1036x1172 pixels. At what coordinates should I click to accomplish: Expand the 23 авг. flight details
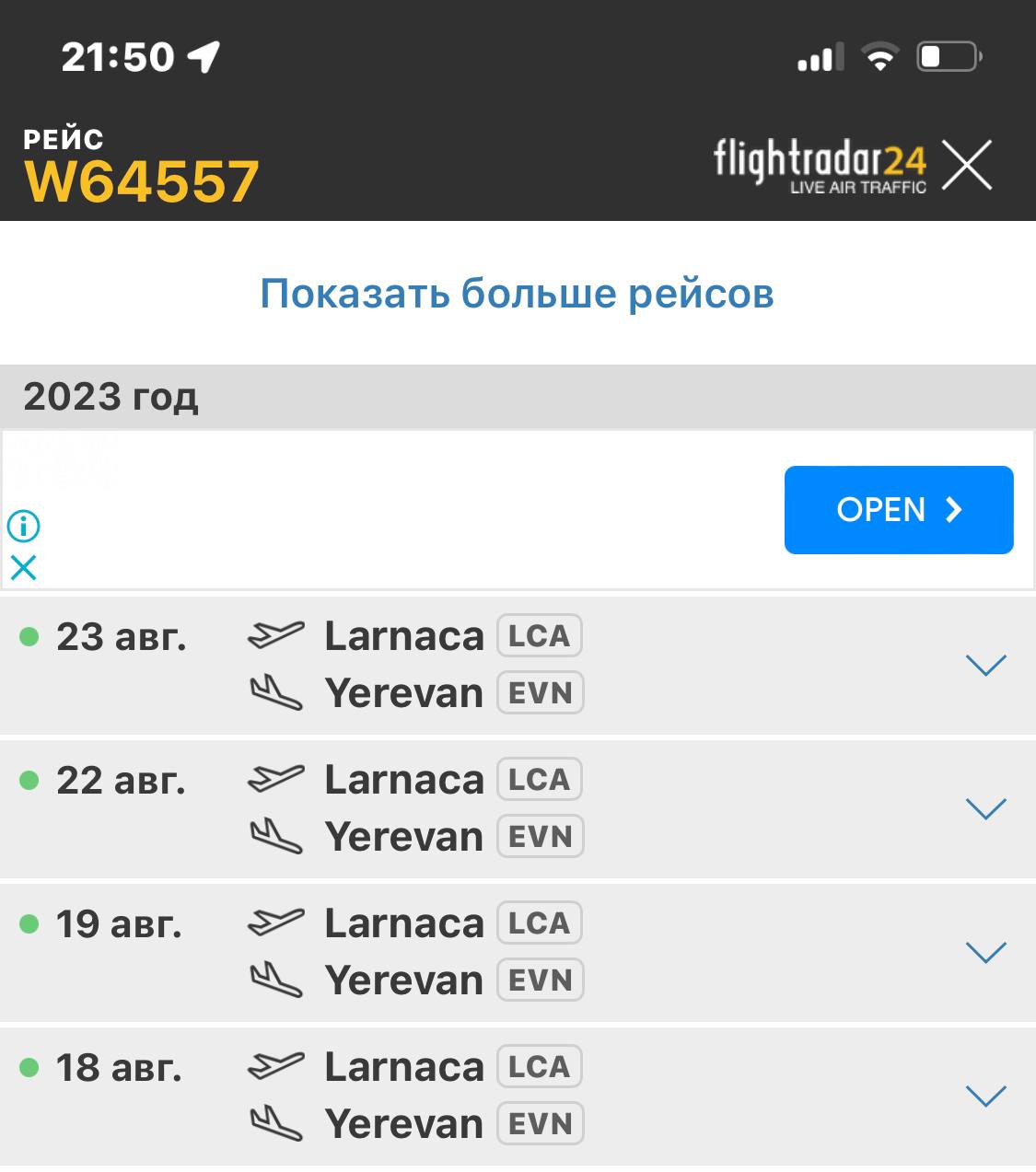985,665
